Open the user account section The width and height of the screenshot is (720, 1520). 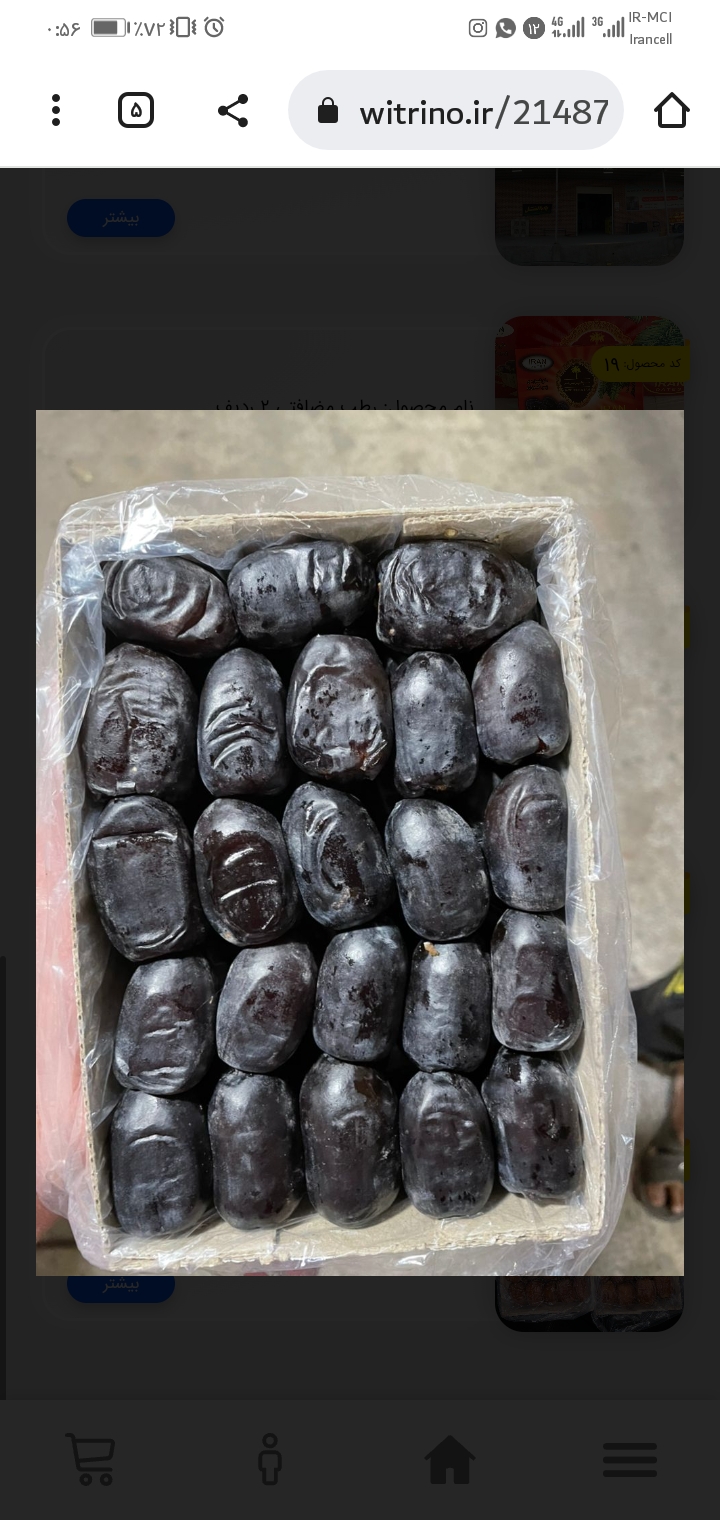270,1459
